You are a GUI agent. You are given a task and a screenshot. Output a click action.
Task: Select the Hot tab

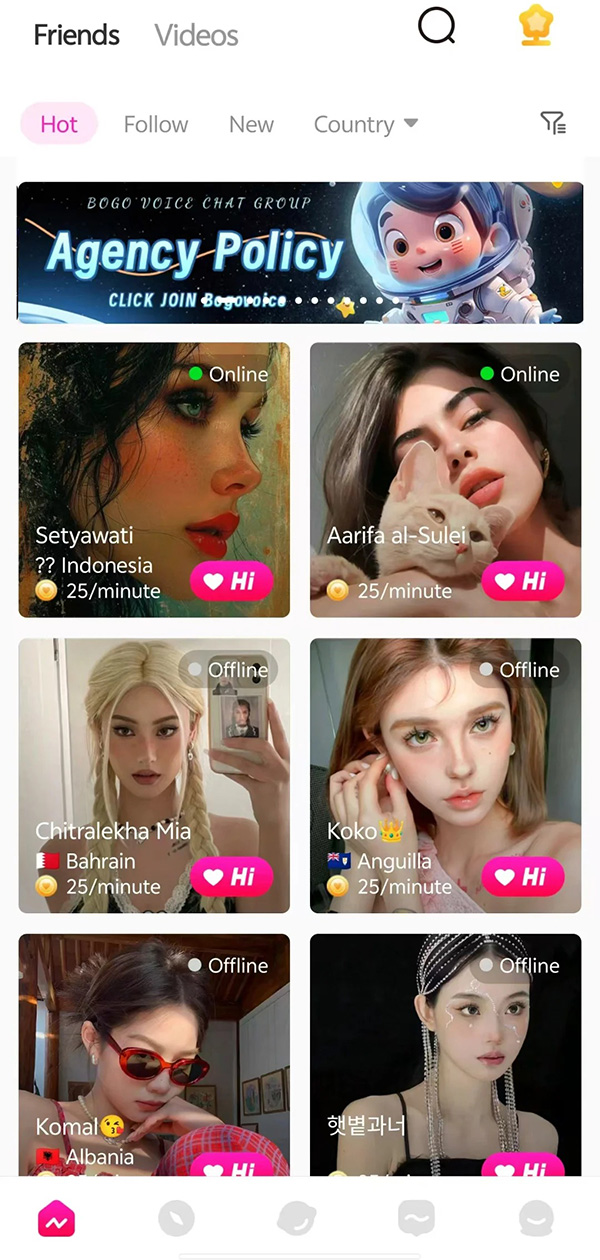59,124
